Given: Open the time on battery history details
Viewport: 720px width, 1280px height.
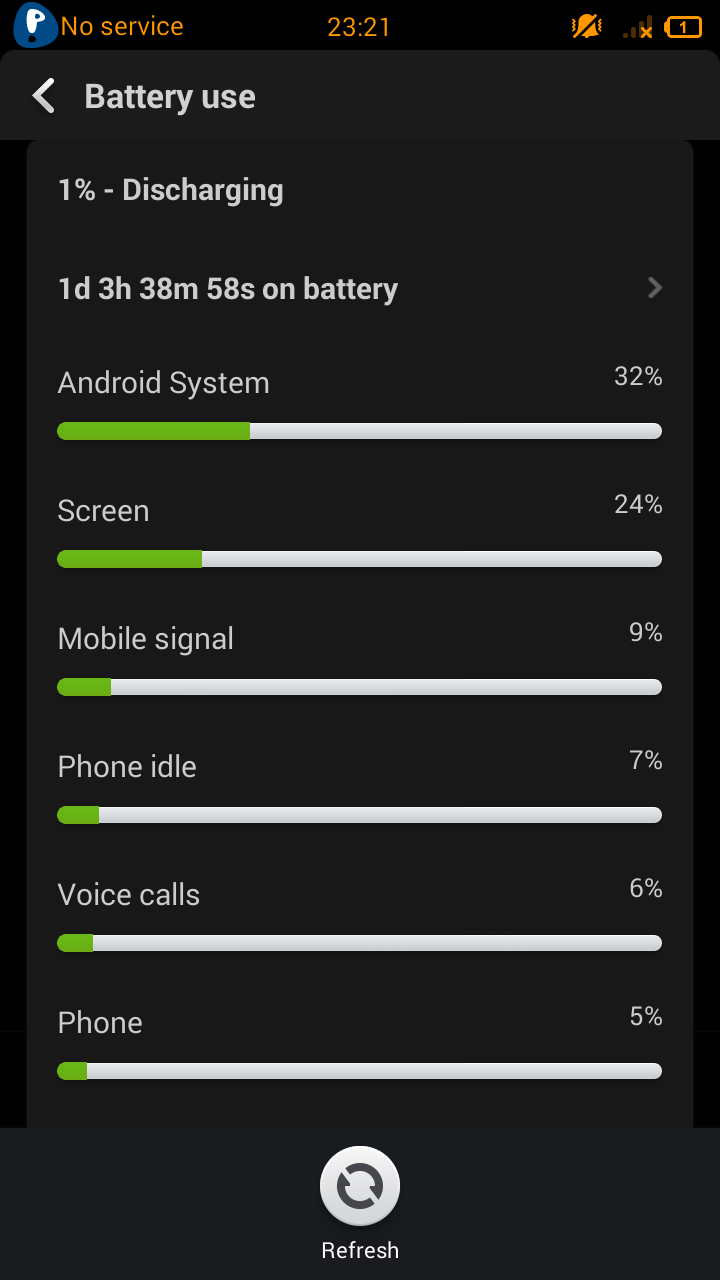Looking at the screenshot, I should 360,289.
